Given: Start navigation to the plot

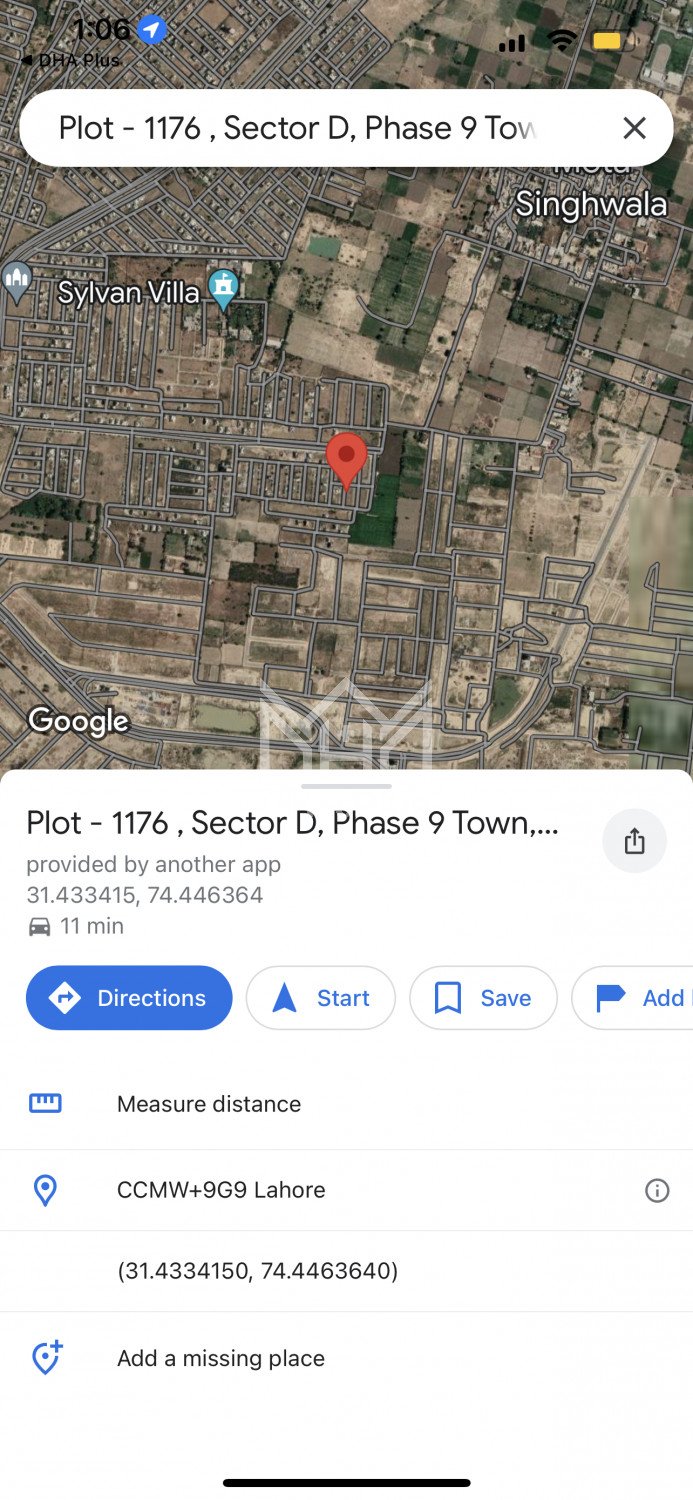Looking at the screenshot, I should [321, 998].
